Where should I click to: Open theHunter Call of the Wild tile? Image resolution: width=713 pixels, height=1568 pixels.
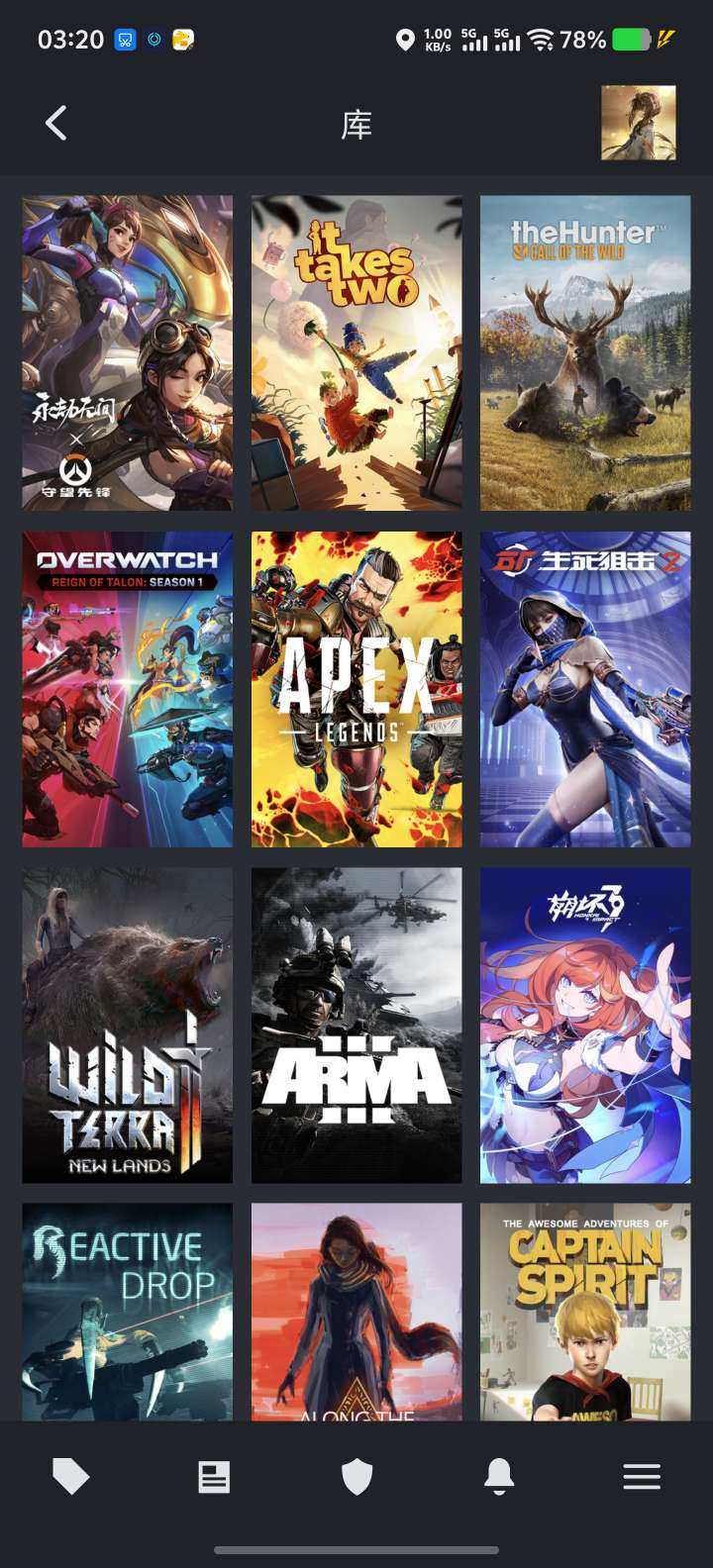click(x=585, y=352)
